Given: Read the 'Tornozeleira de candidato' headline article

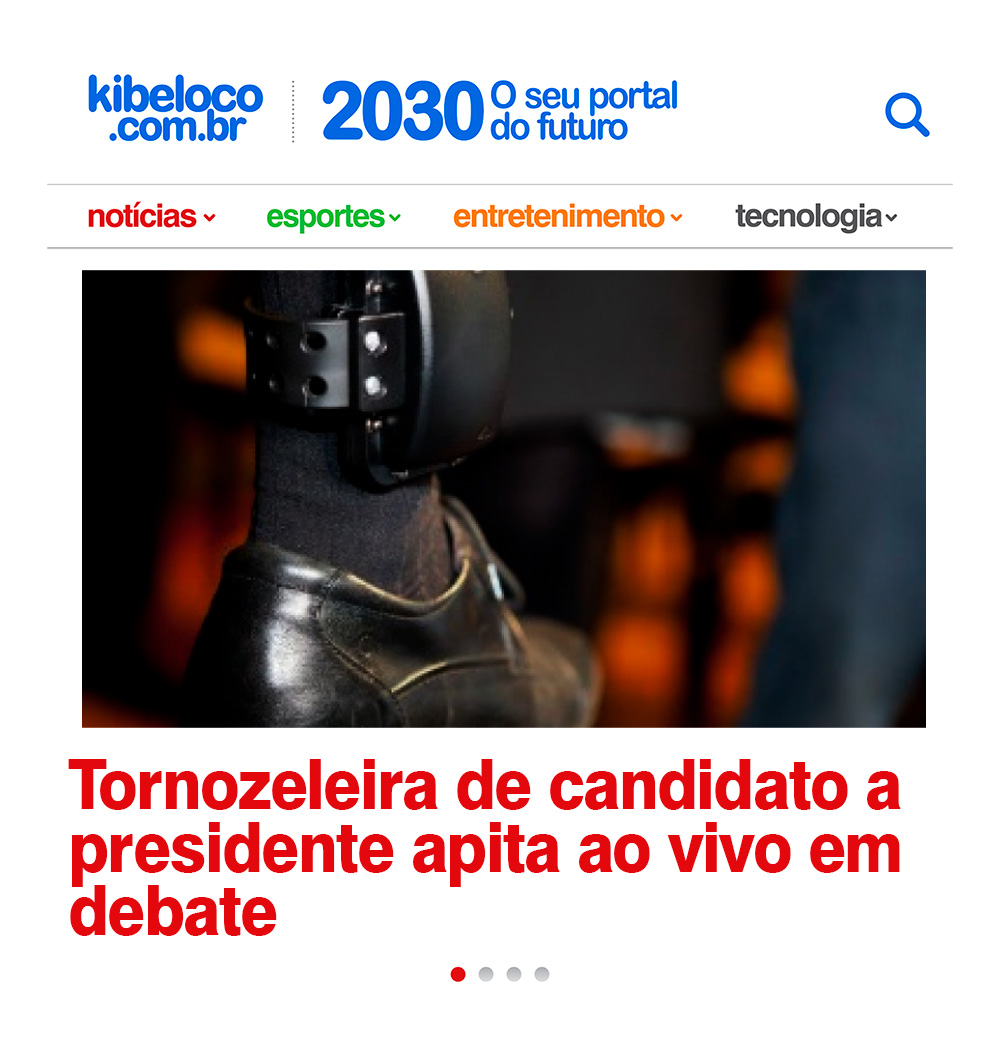Looking at the screenshot, I should pos(484,848).
